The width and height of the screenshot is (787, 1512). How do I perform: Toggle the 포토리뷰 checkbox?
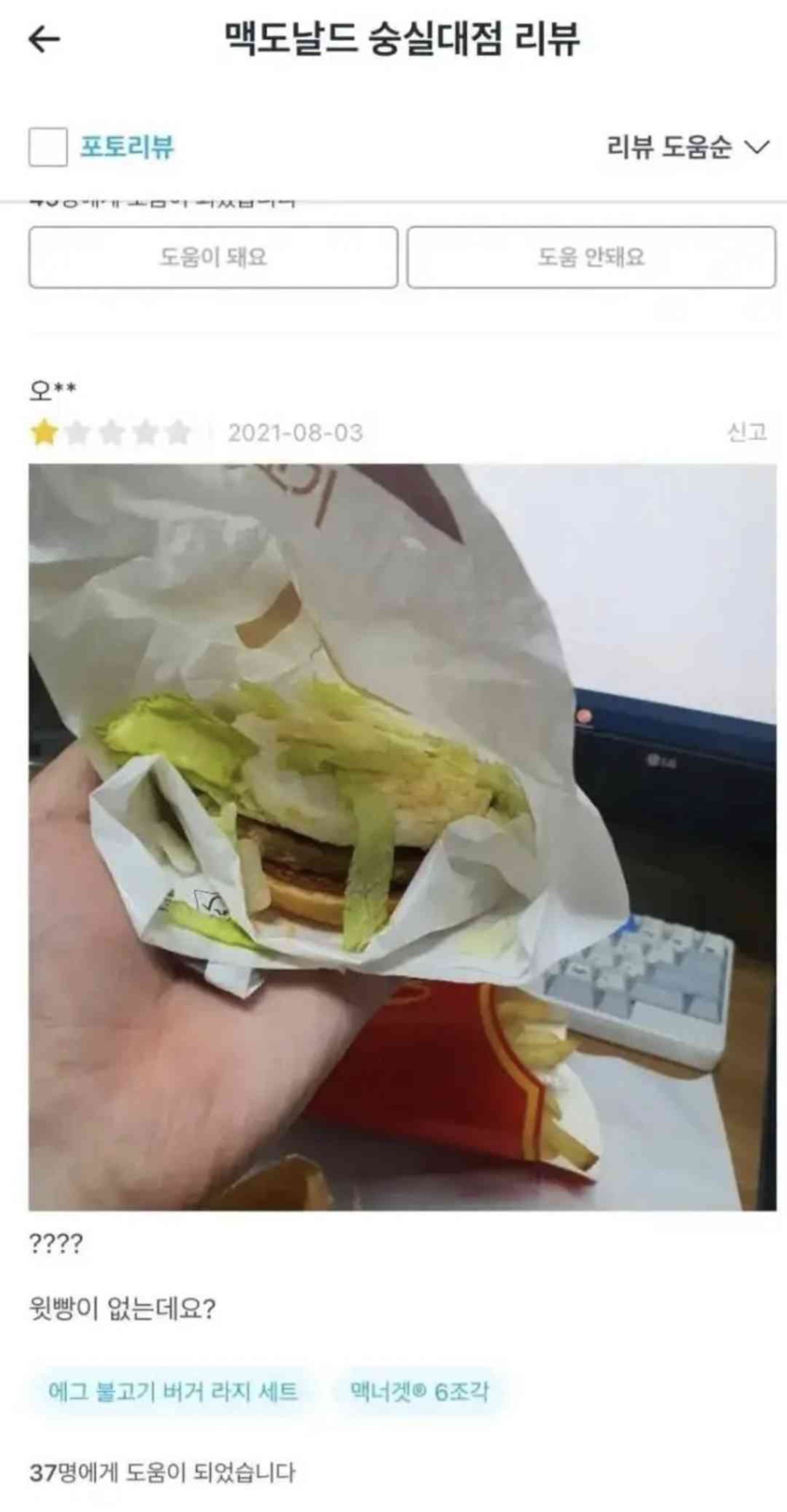pos(48,147)
